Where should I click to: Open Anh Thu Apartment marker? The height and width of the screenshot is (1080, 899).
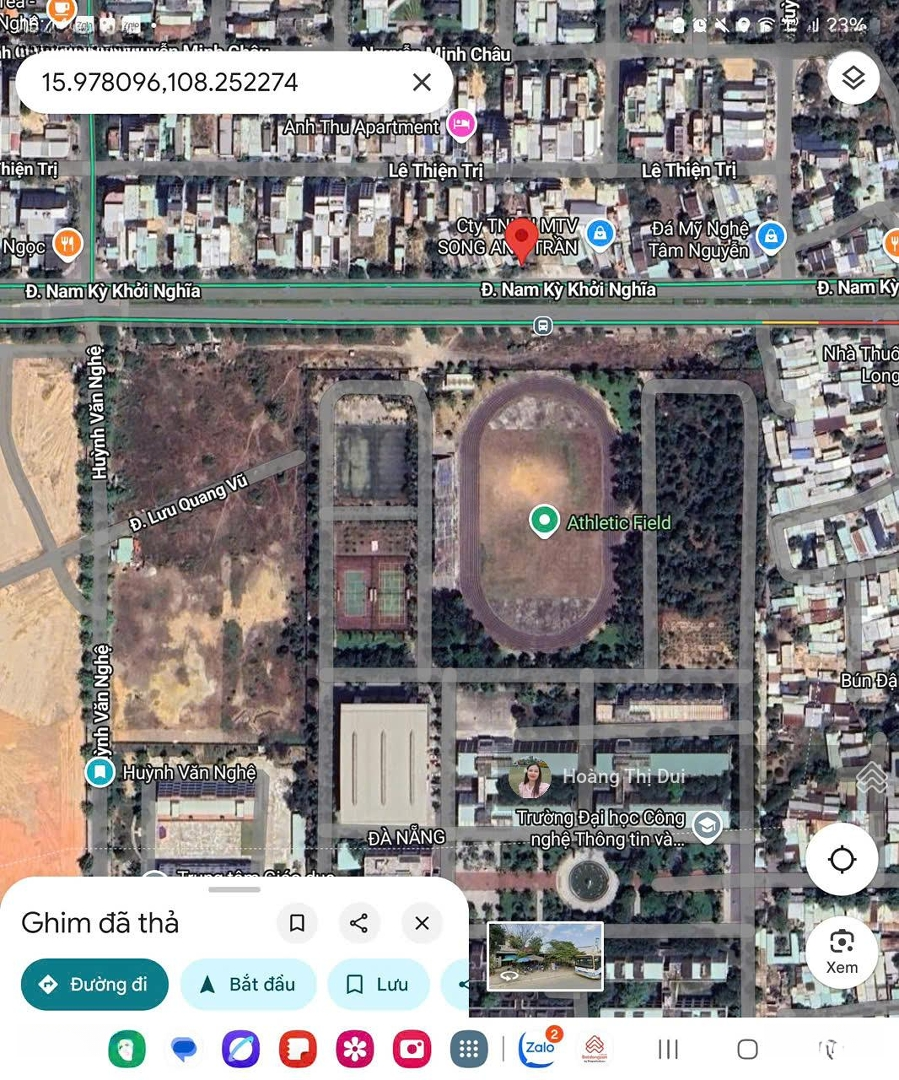tap(461, 124)
